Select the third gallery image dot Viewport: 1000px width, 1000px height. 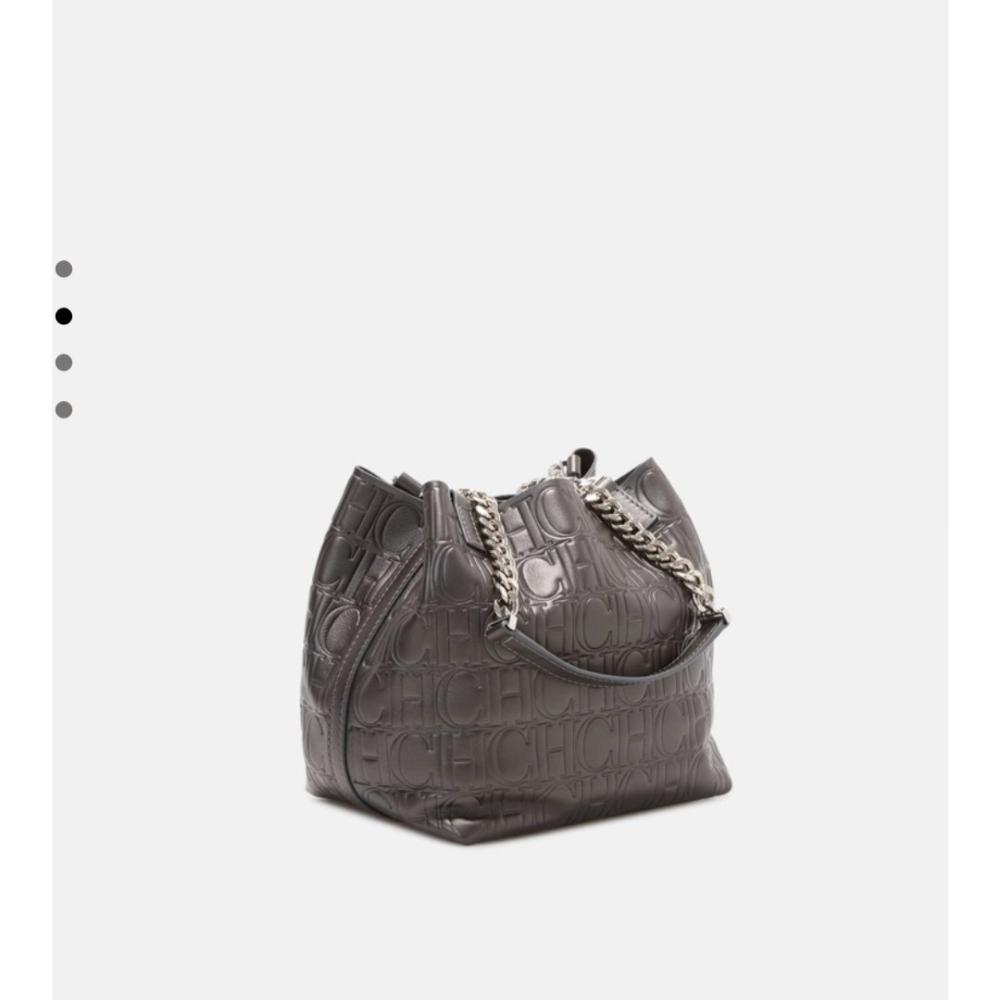tap(64, 363)
